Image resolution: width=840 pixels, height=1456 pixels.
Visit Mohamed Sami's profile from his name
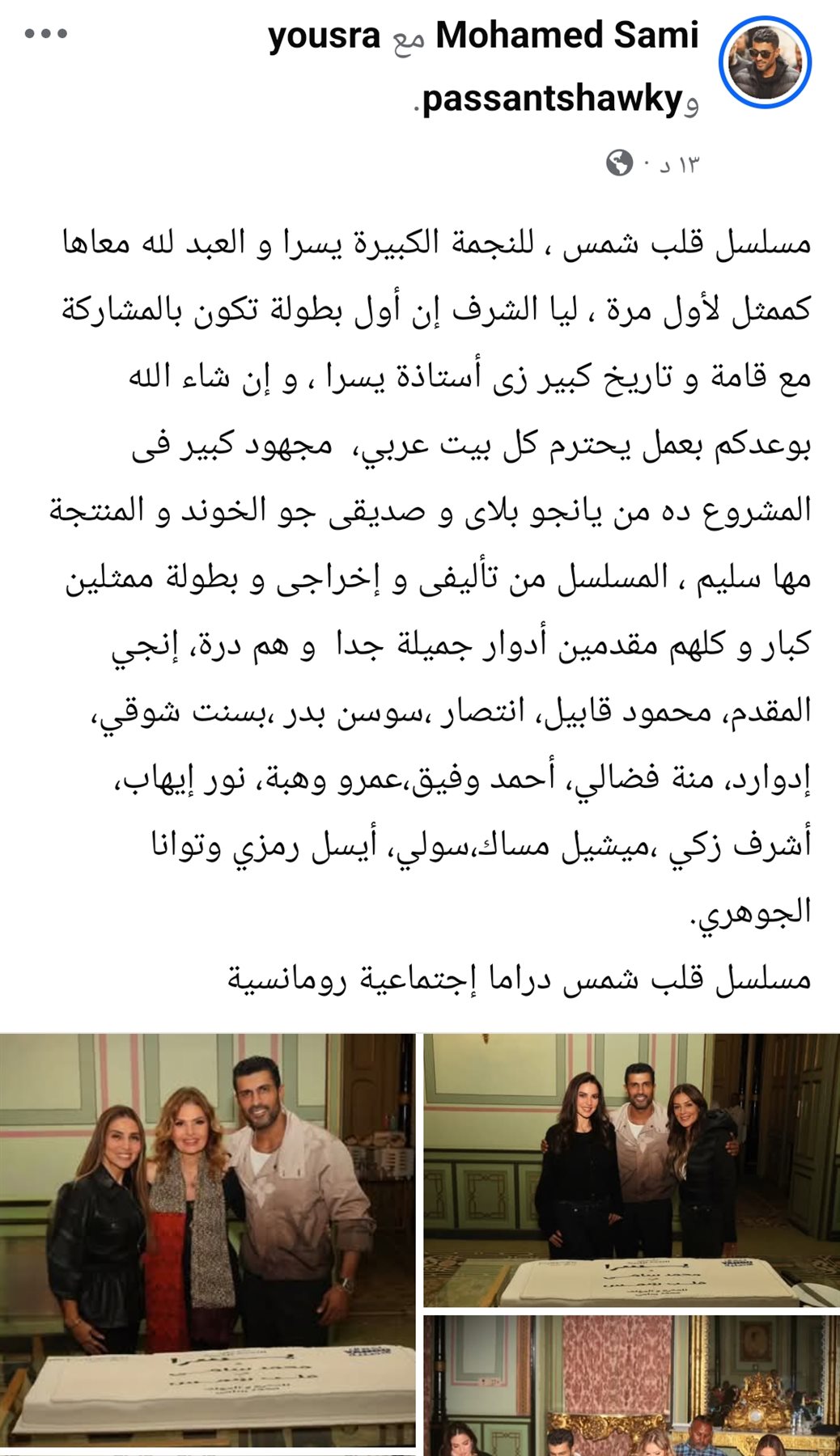coord(566,36)
